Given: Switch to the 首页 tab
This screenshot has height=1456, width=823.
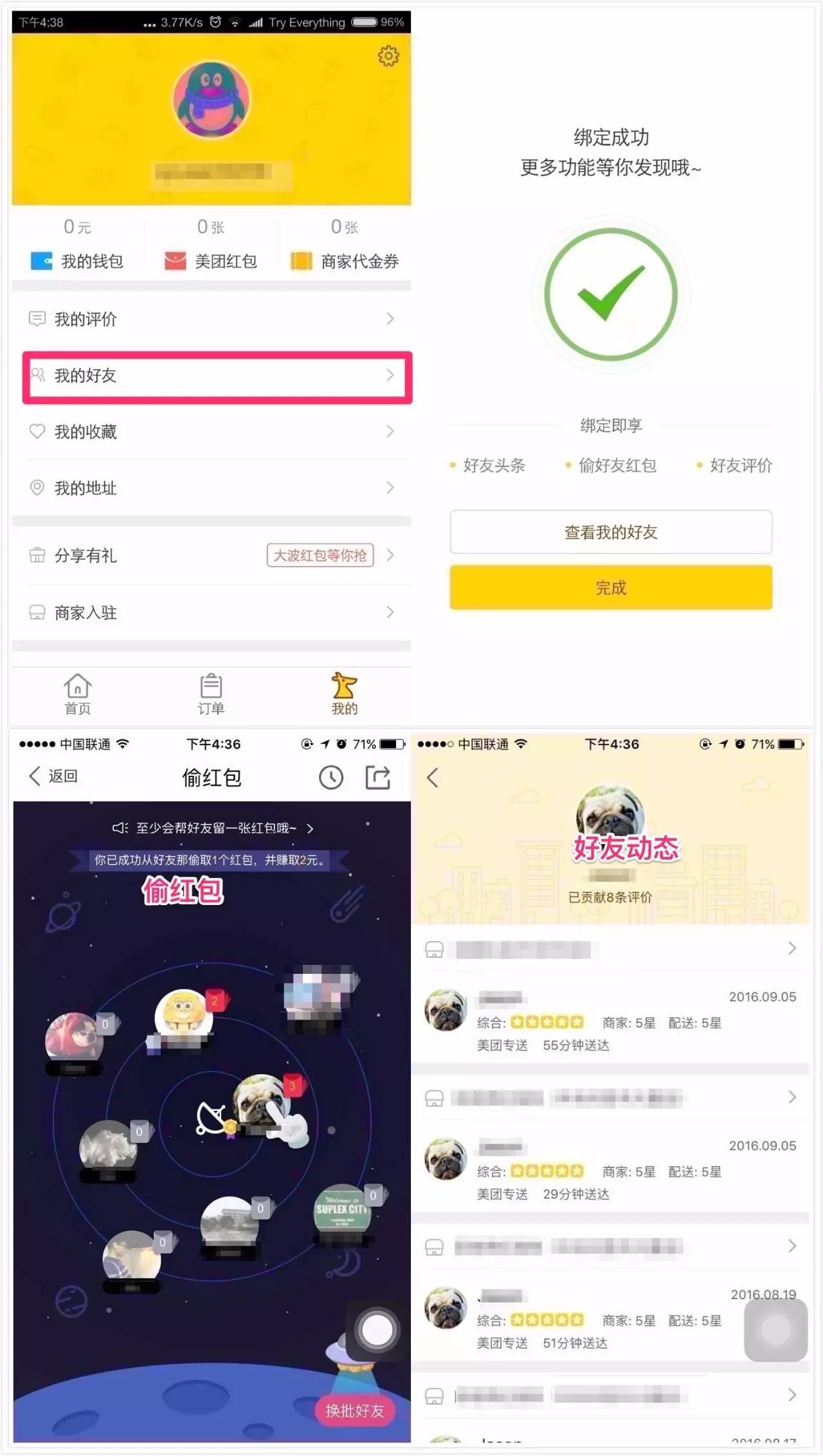Looking at the screenshot, I should pos(77,694).
